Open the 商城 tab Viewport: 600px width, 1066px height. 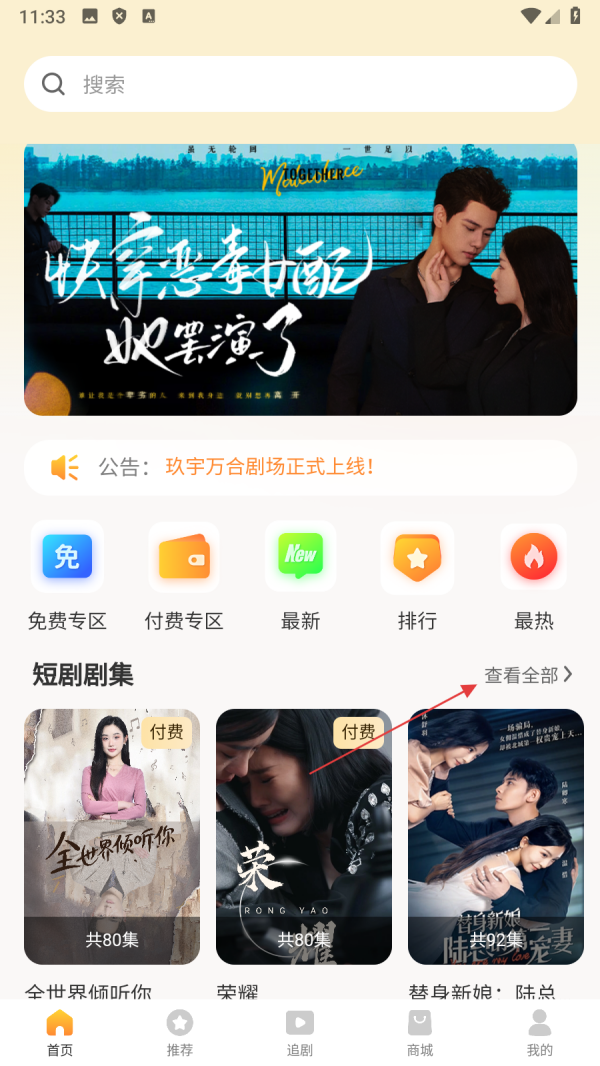coord(420,1033)
